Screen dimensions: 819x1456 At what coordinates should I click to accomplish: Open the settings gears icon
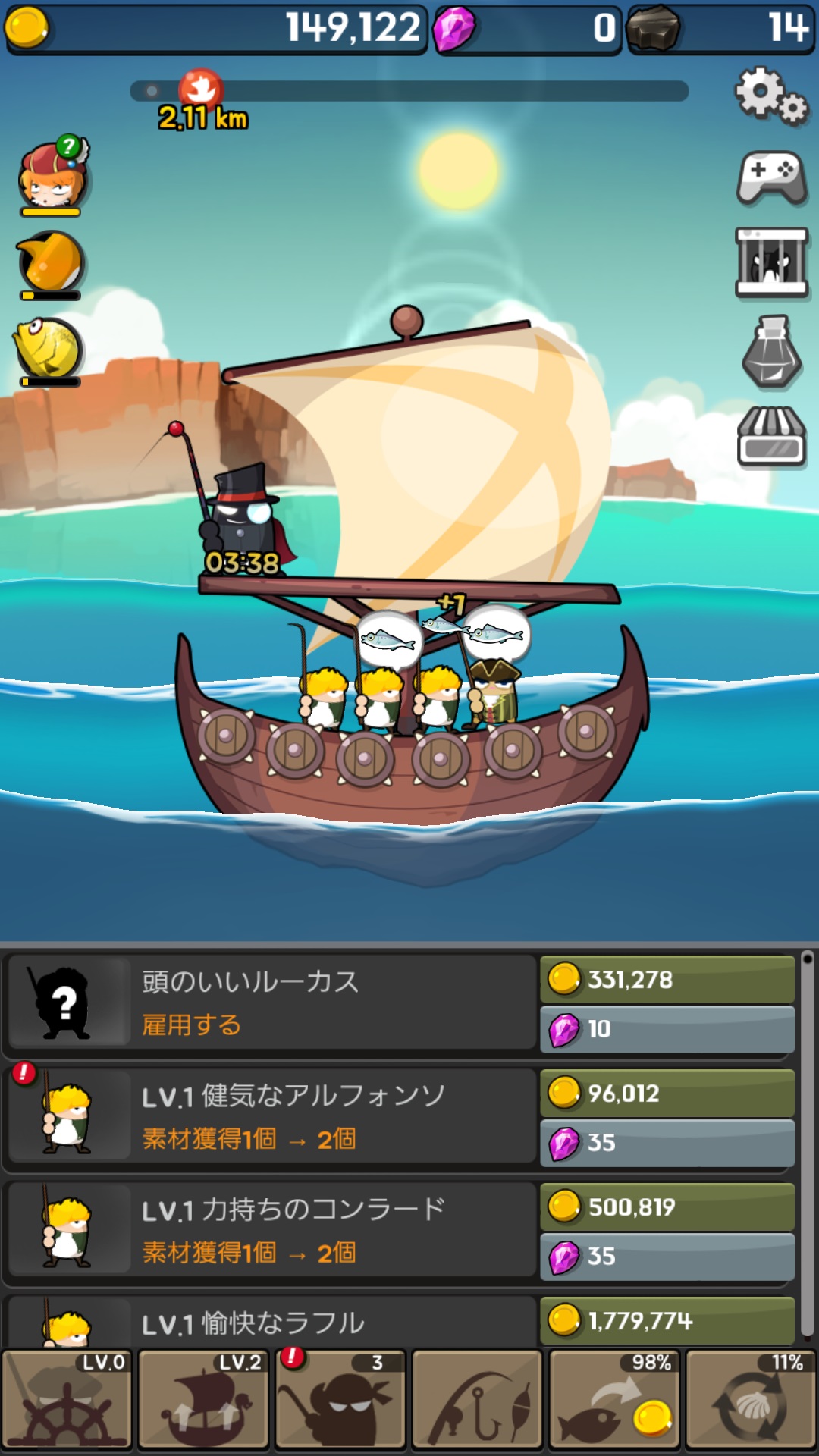tap(770, 96)
